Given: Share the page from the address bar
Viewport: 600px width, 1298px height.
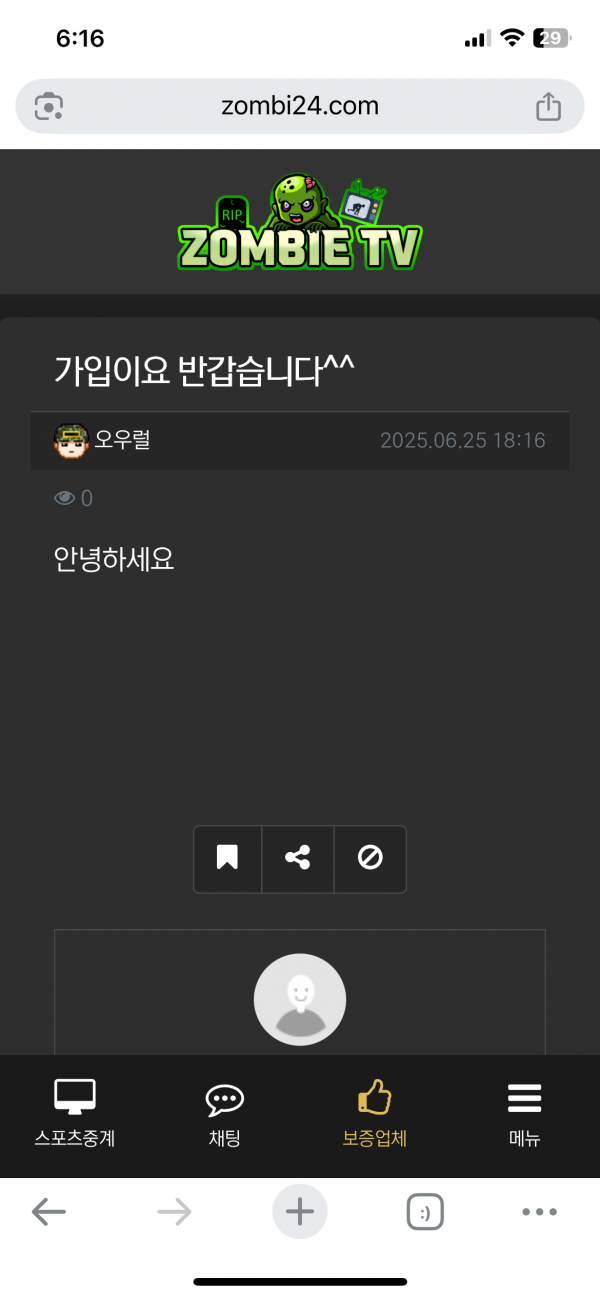Looking at the screenshot, I should tap(548, 106).
